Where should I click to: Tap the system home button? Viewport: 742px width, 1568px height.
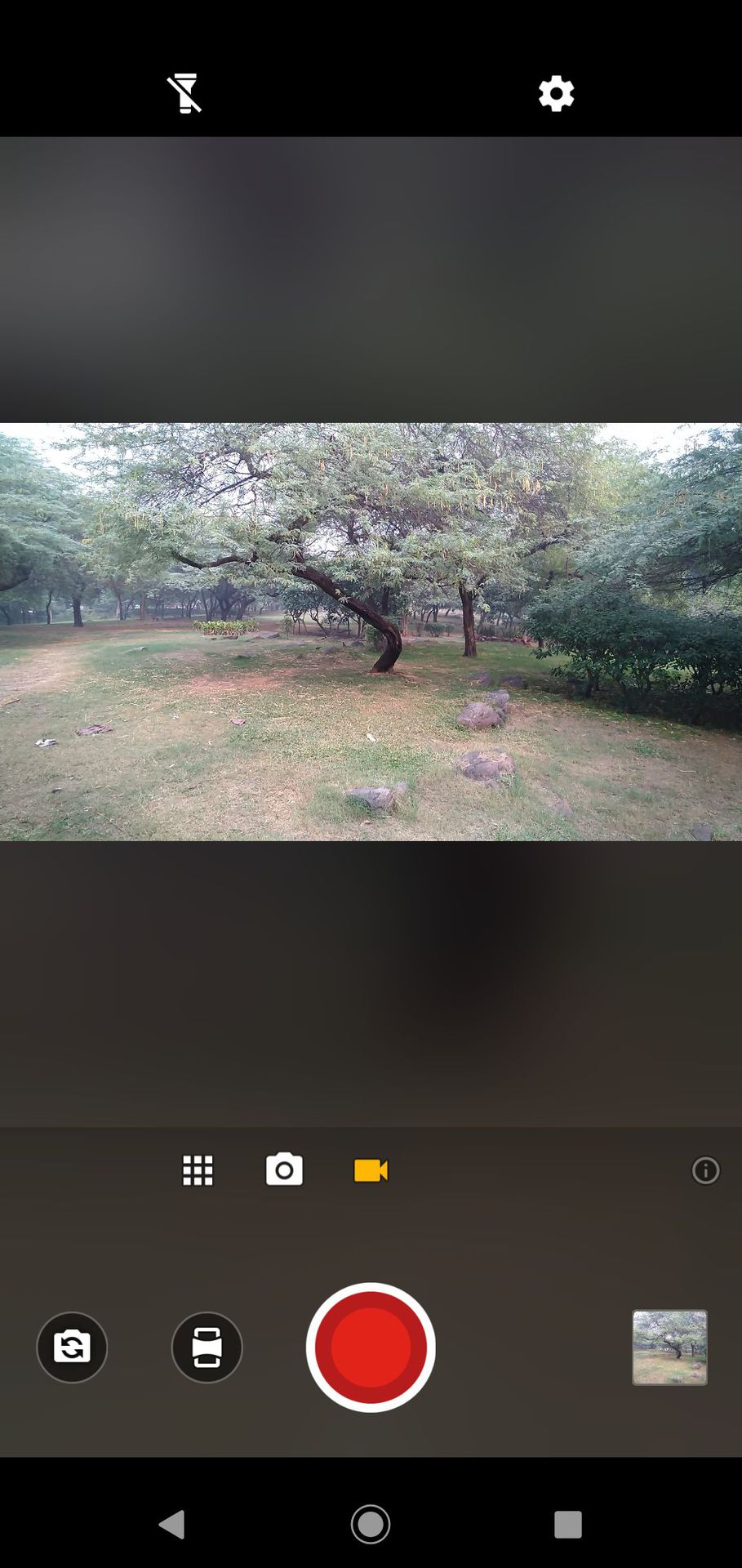[371, 1524]
